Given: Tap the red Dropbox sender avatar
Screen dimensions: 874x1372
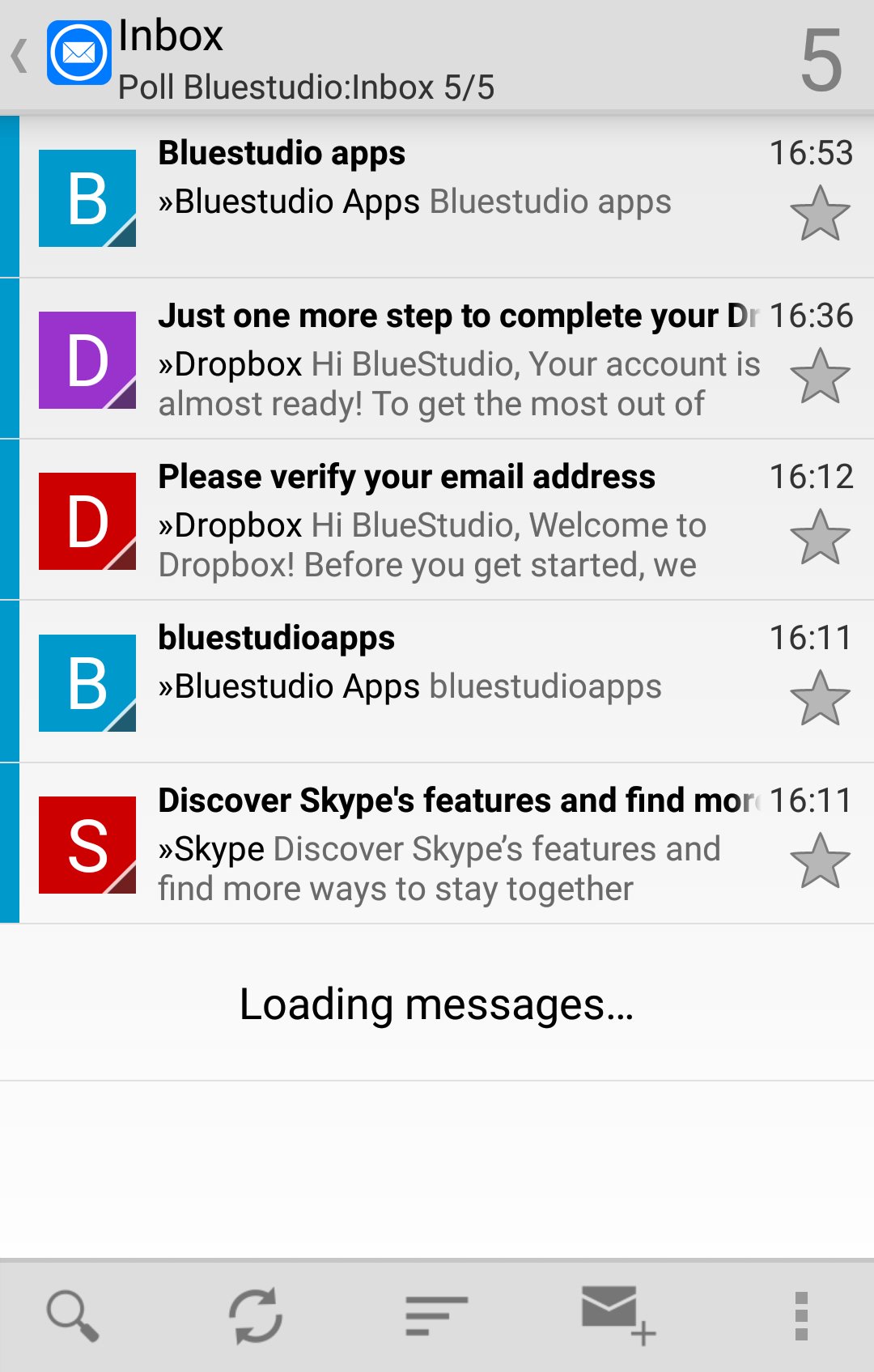Looking at the screenshot, I should (87, 520).
